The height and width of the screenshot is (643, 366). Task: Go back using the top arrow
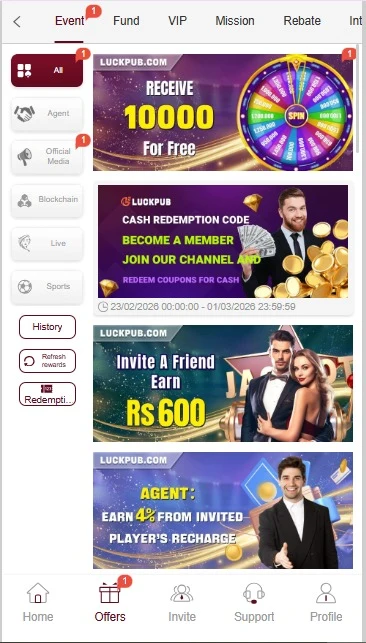pos(17,21)
